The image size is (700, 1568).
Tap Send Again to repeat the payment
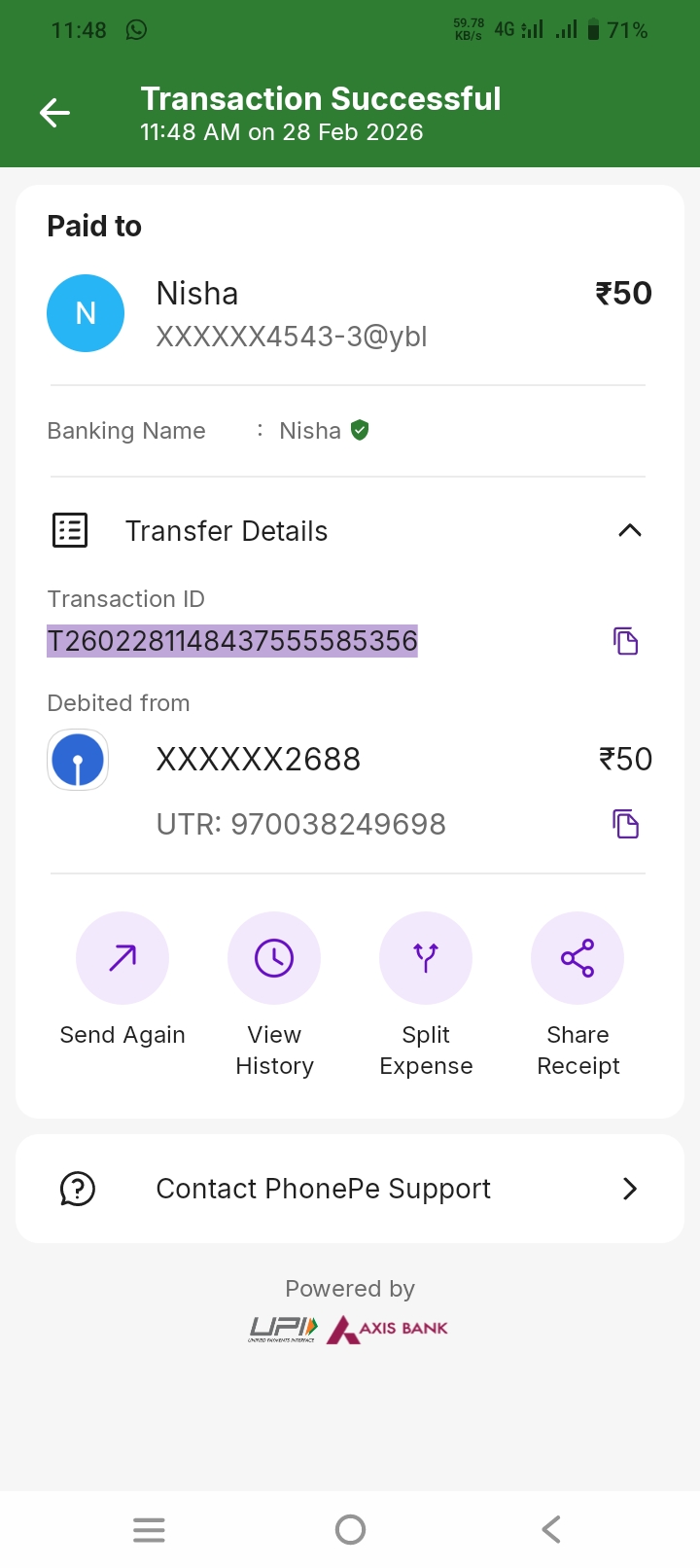tap(122, 959)
